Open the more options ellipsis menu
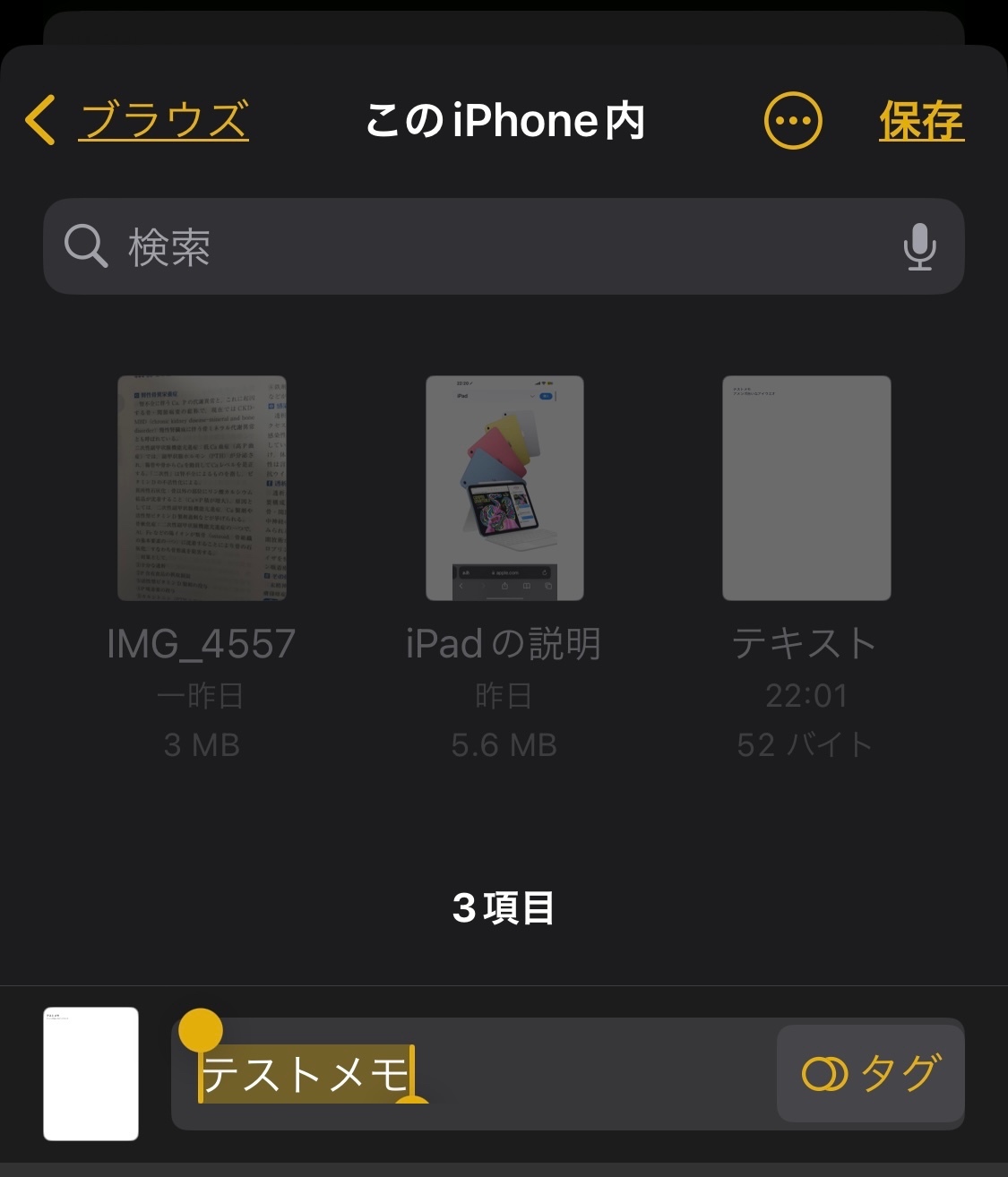Screen dimensions: 1008x1177 coord(792,119)
